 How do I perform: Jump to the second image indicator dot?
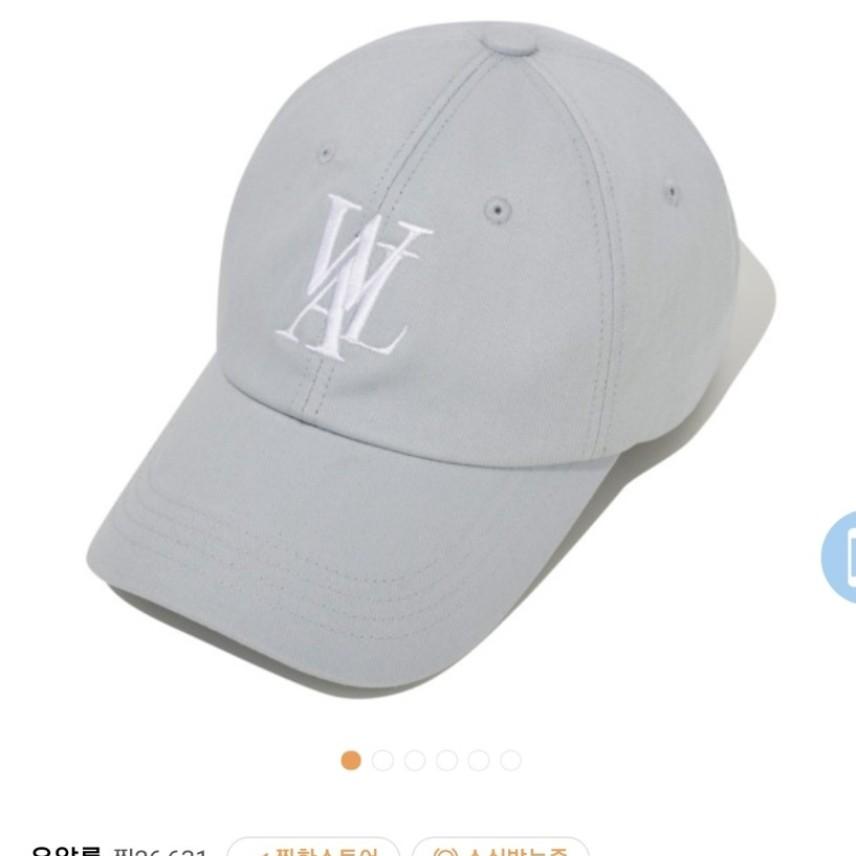coord(383,761)
